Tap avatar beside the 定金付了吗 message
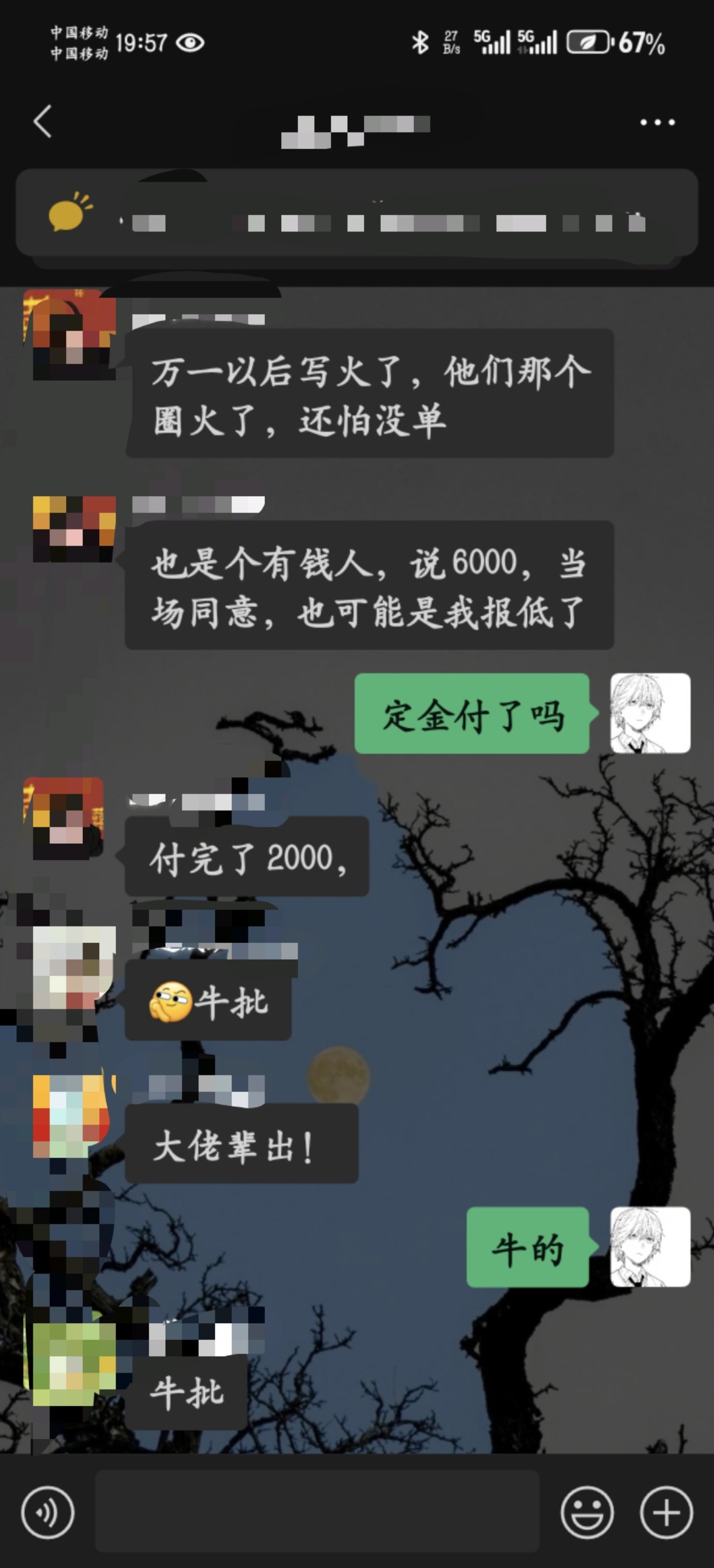The image size is (714, 1568). pyautogui.click(x=650, y=713)
